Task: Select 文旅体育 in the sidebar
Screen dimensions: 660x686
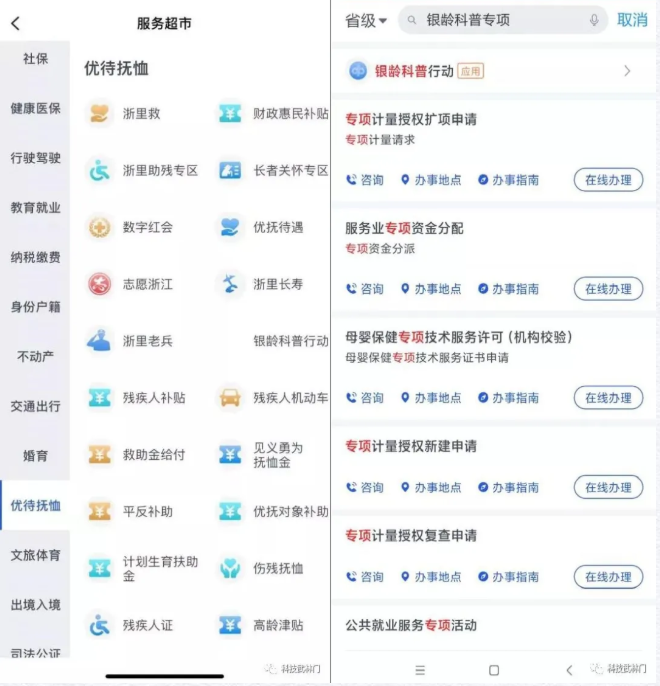Action: tap(35, 555)
